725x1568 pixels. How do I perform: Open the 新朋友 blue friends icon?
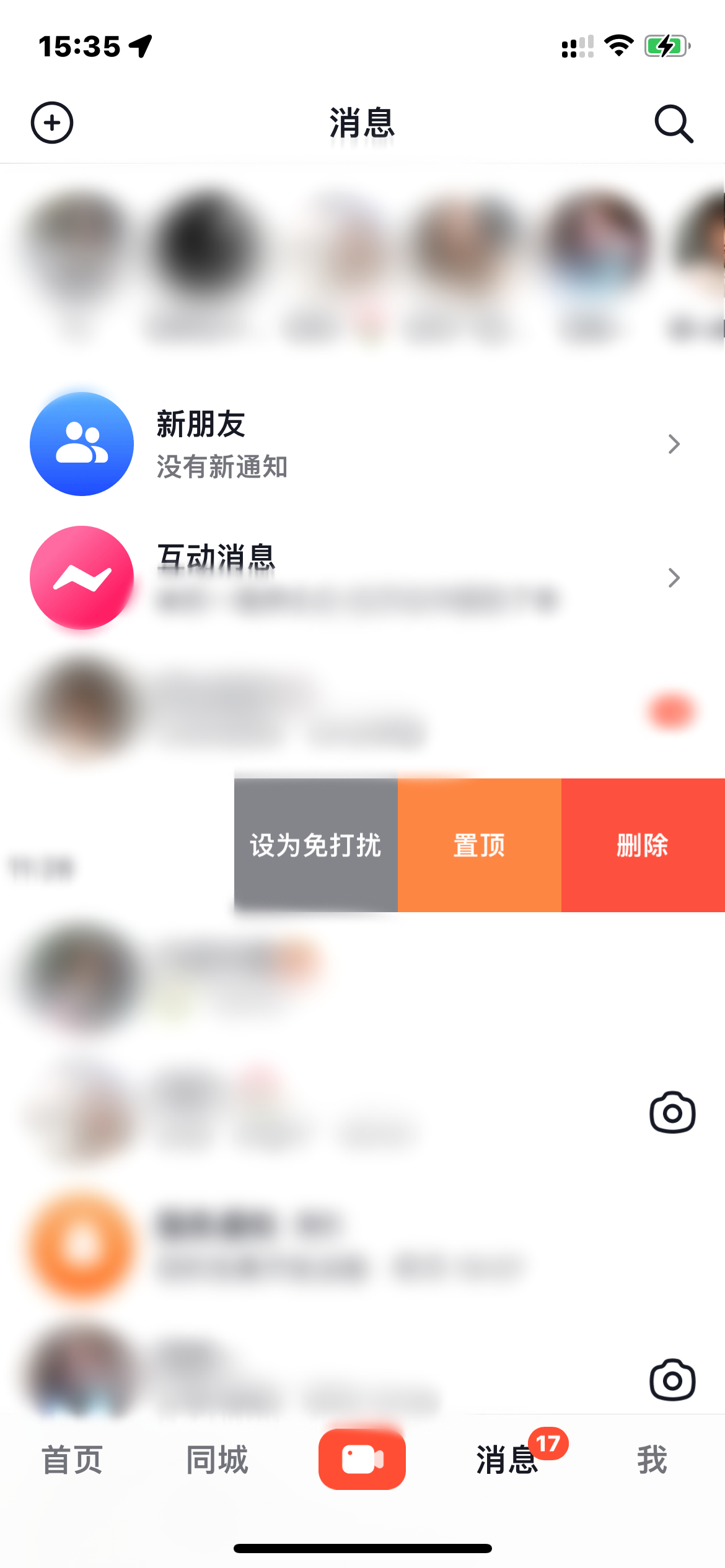tap(81, 443)
